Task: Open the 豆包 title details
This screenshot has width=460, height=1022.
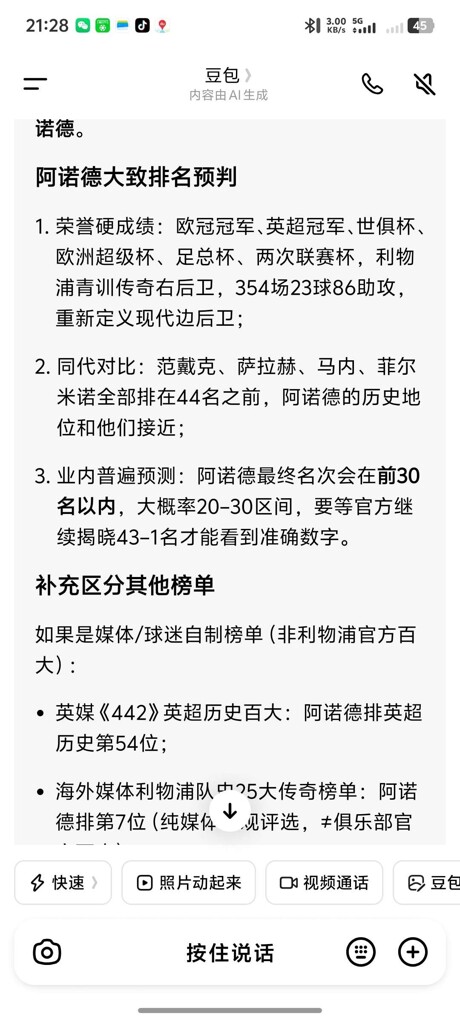Action: click(228, 76)
